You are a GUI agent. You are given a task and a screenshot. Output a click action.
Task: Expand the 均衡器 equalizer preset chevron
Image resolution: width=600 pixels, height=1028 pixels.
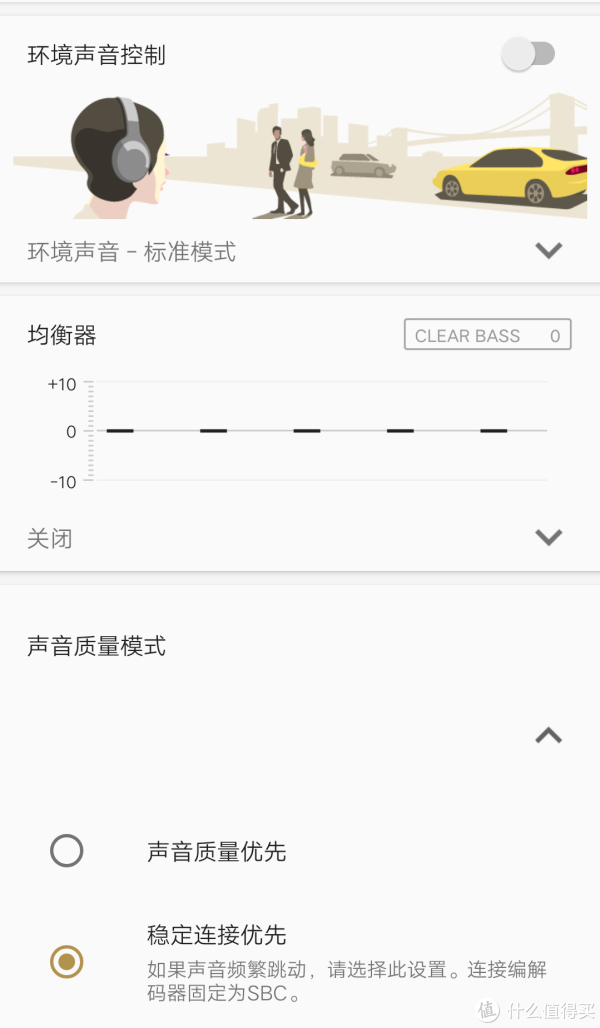tap(548, 537)
